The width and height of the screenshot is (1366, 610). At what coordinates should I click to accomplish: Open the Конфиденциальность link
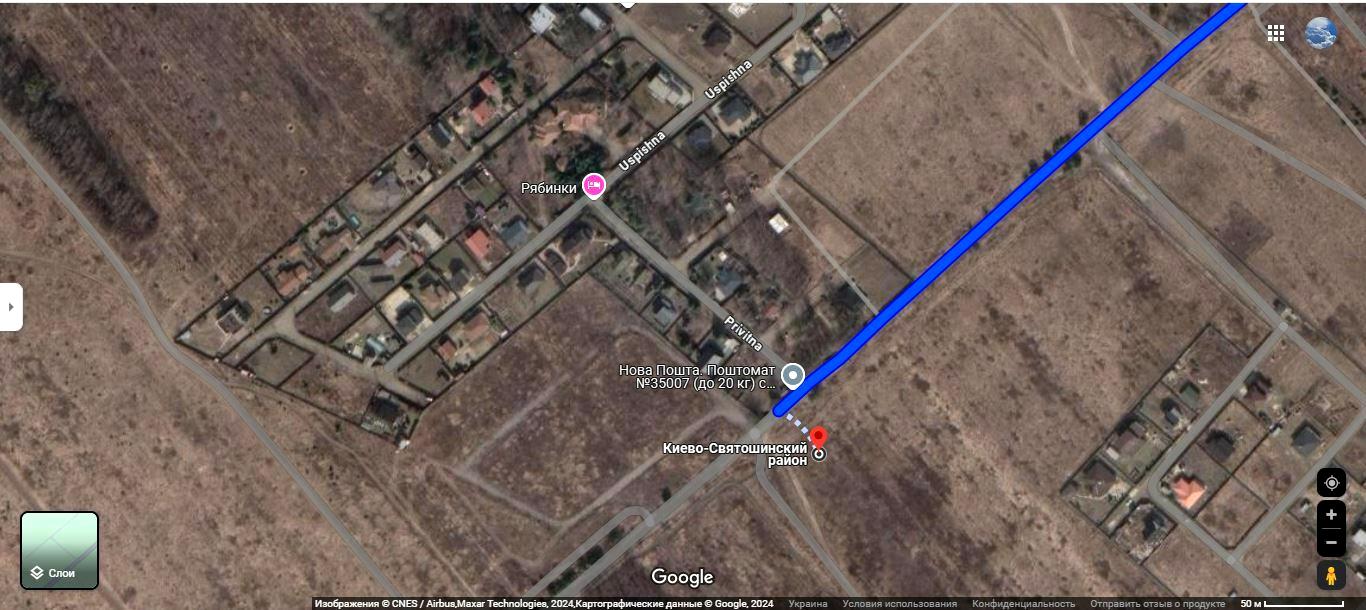tap(1023, 604)
